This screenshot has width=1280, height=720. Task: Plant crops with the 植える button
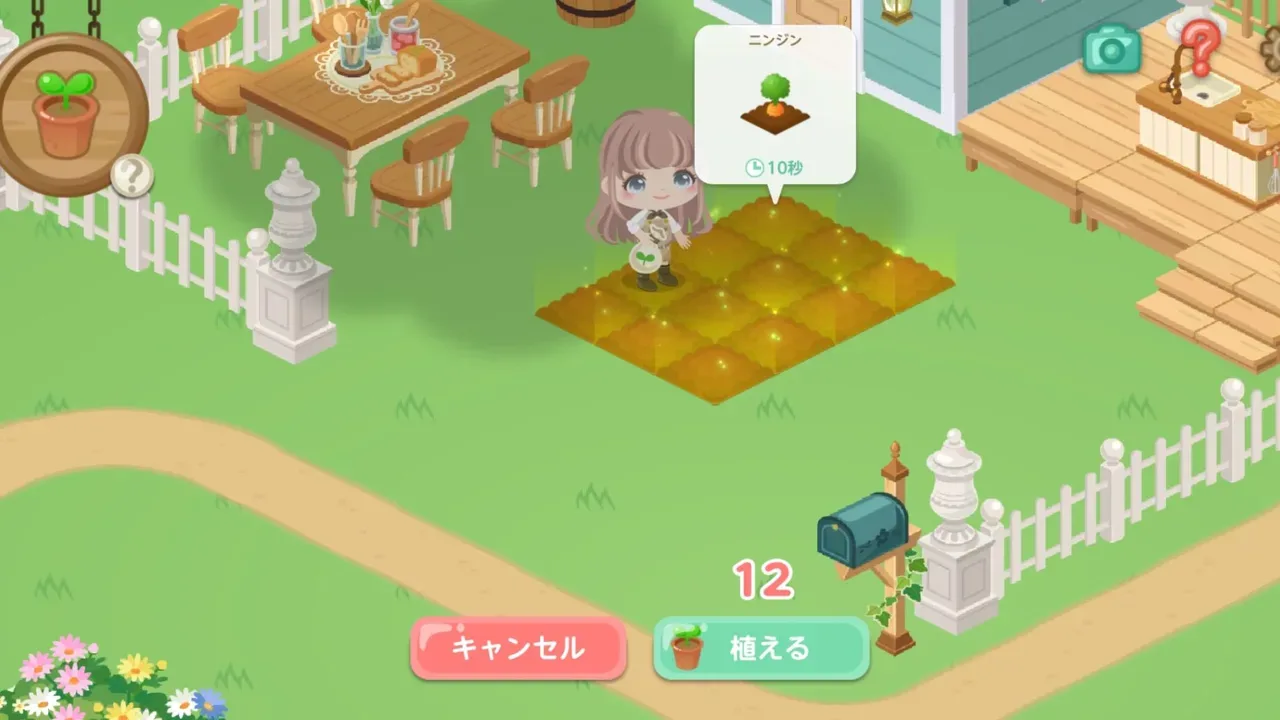pyautogui.click(x=761, y=648)
